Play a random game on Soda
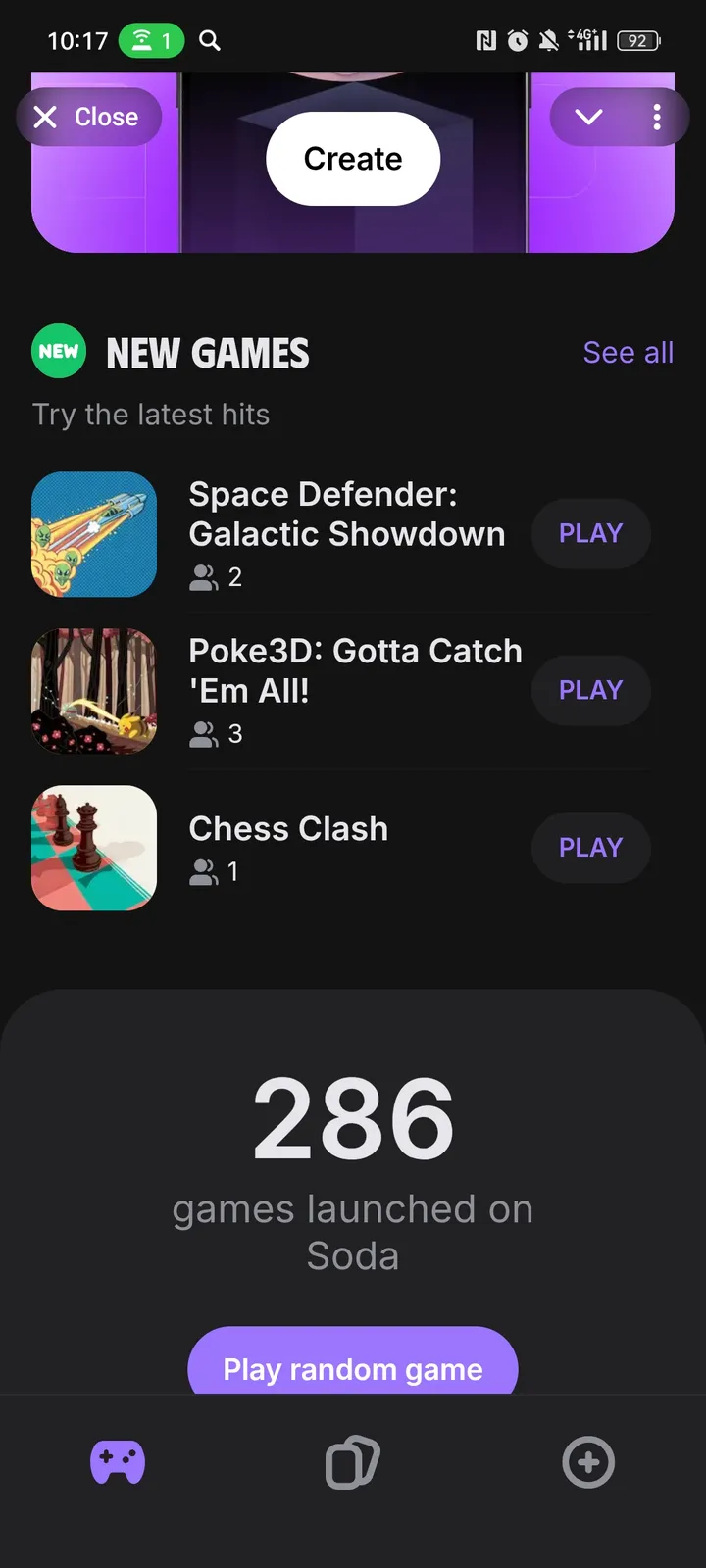 [352, 1368]
